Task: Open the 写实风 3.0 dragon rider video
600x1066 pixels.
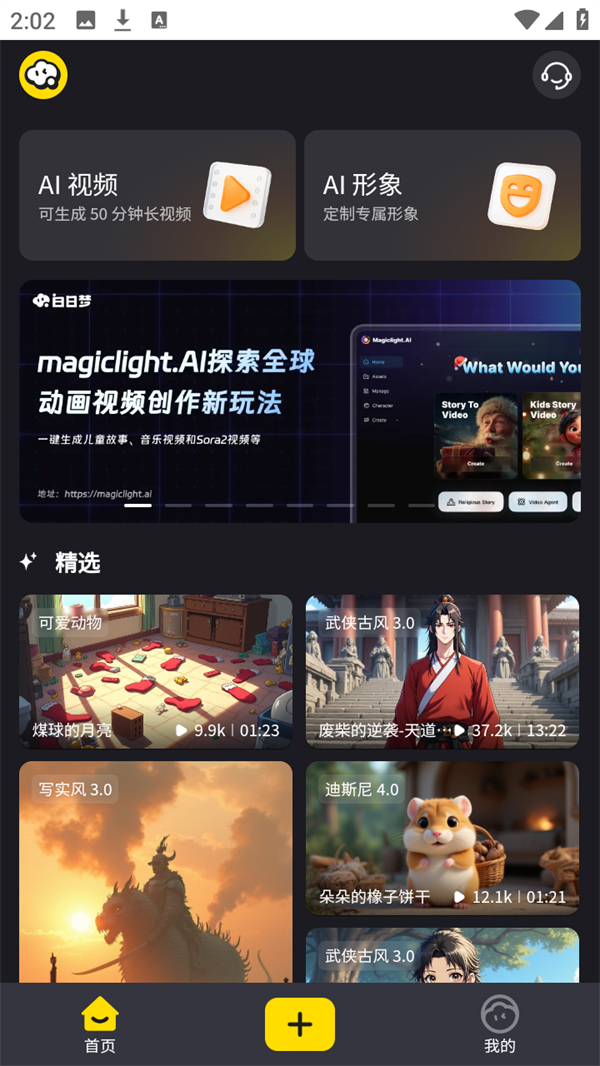Action: point(156,870)
